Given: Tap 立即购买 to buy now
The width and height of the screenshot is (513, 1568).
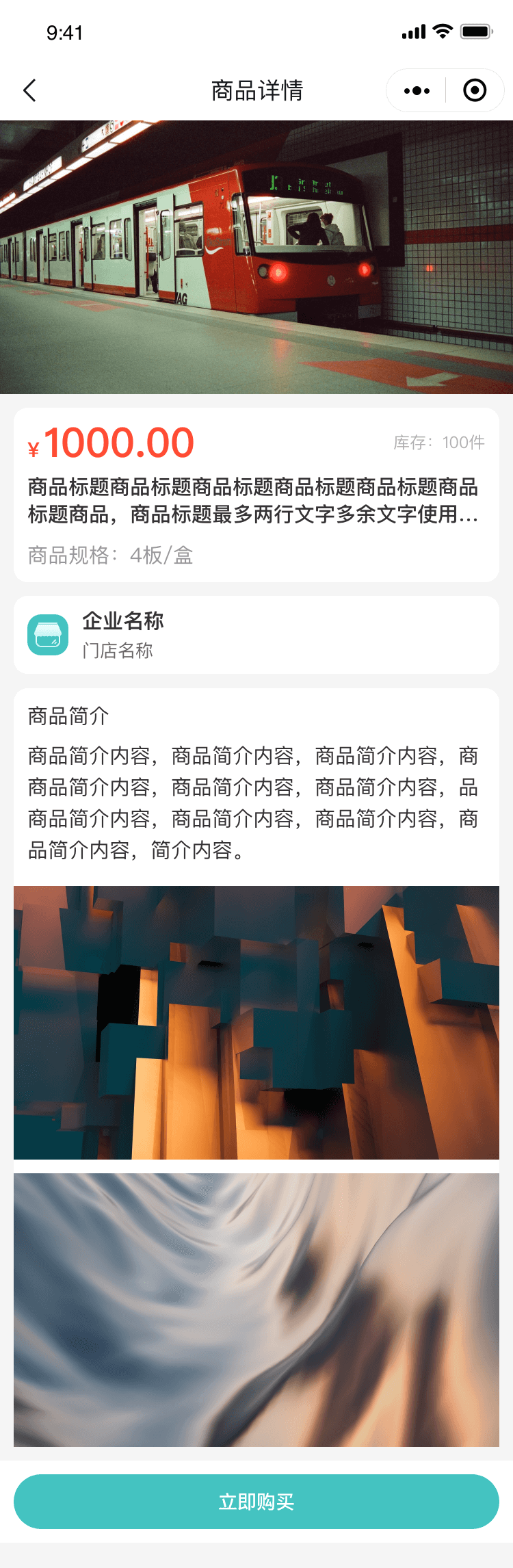Looking at the screenshot, I should coord(256,1502).
